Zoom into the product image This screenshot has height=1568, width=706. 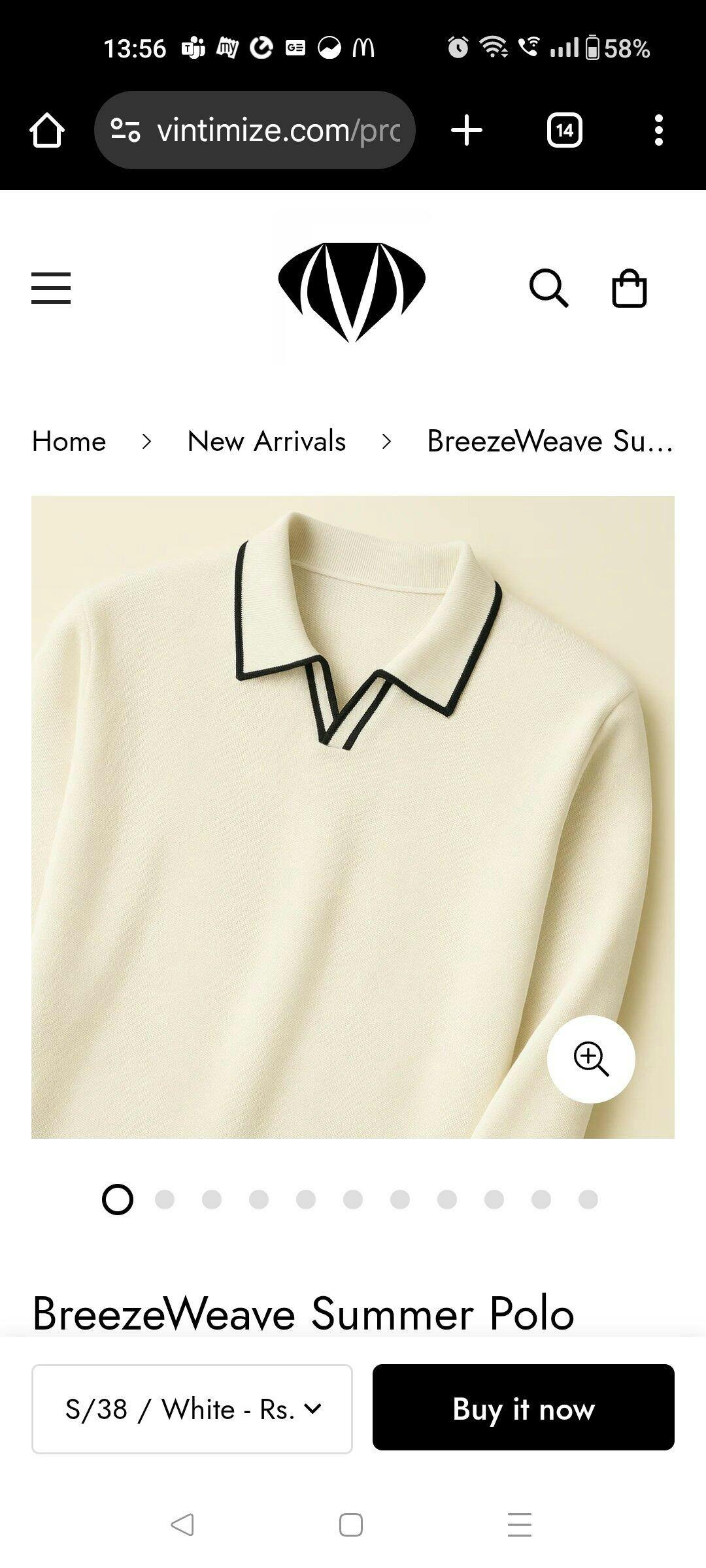coord(591,1059)
